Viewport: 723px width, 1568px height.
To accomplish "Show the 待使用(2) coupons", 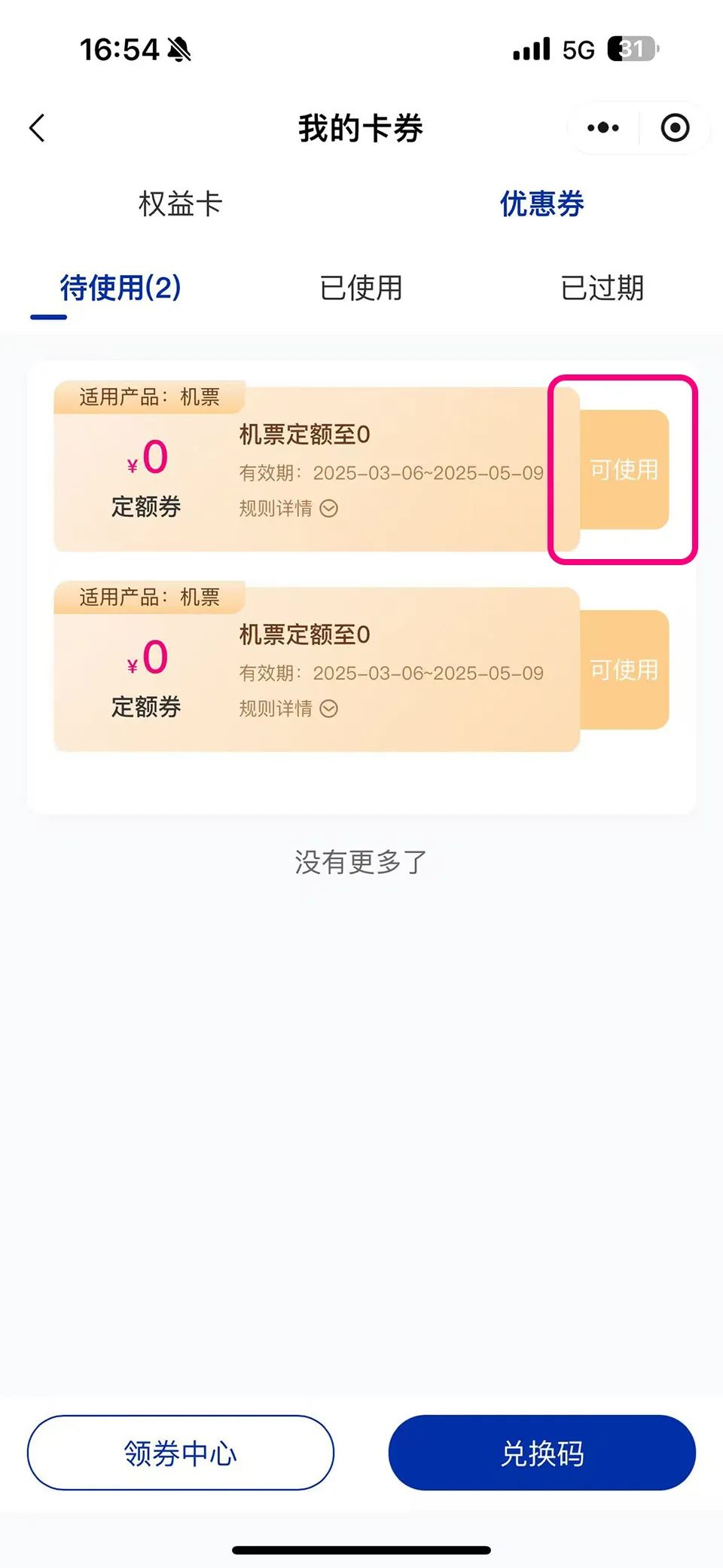I will click(120, 288).
